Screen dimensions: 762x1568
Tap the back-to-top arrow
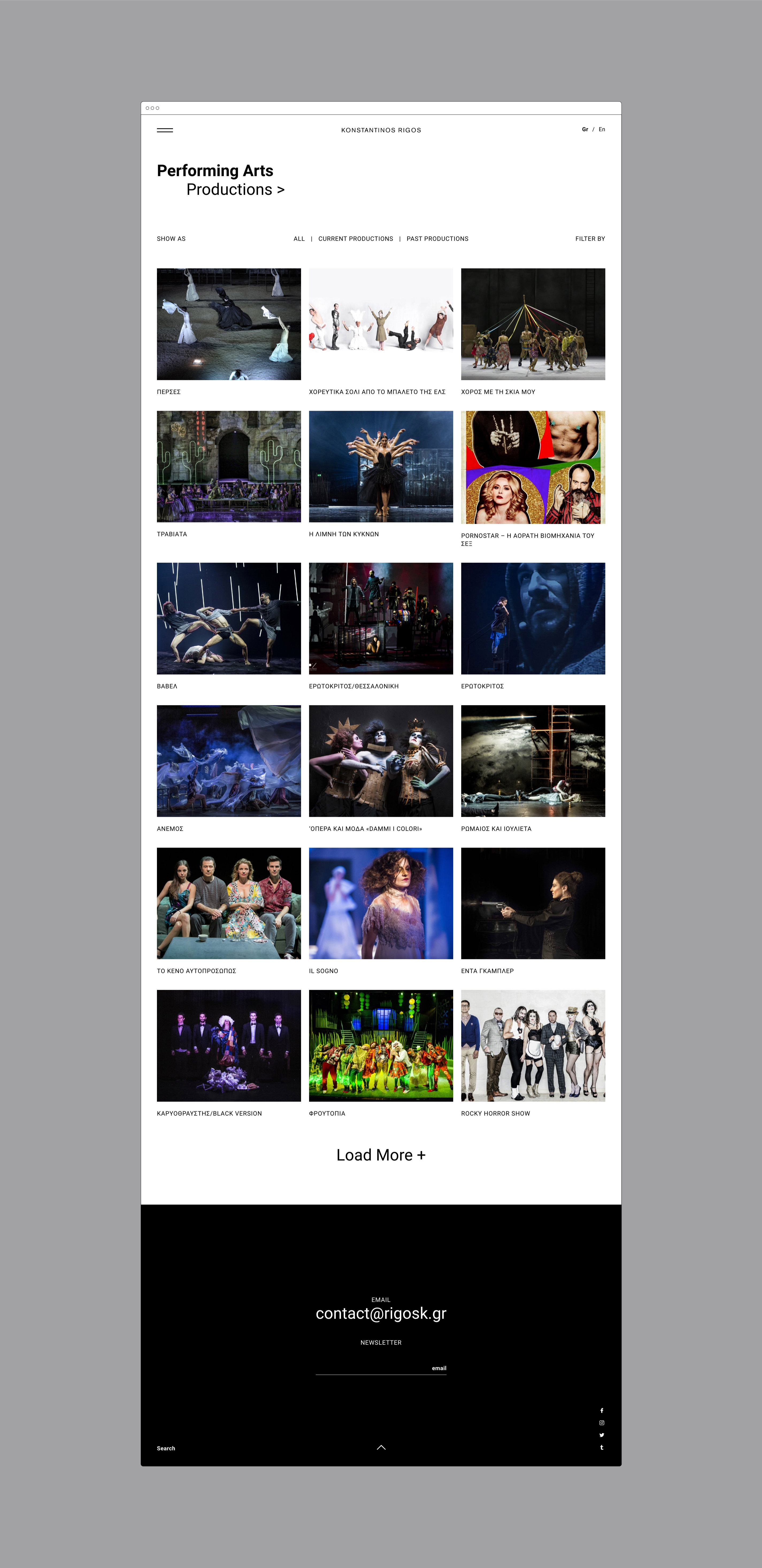tap(381, 1447)
